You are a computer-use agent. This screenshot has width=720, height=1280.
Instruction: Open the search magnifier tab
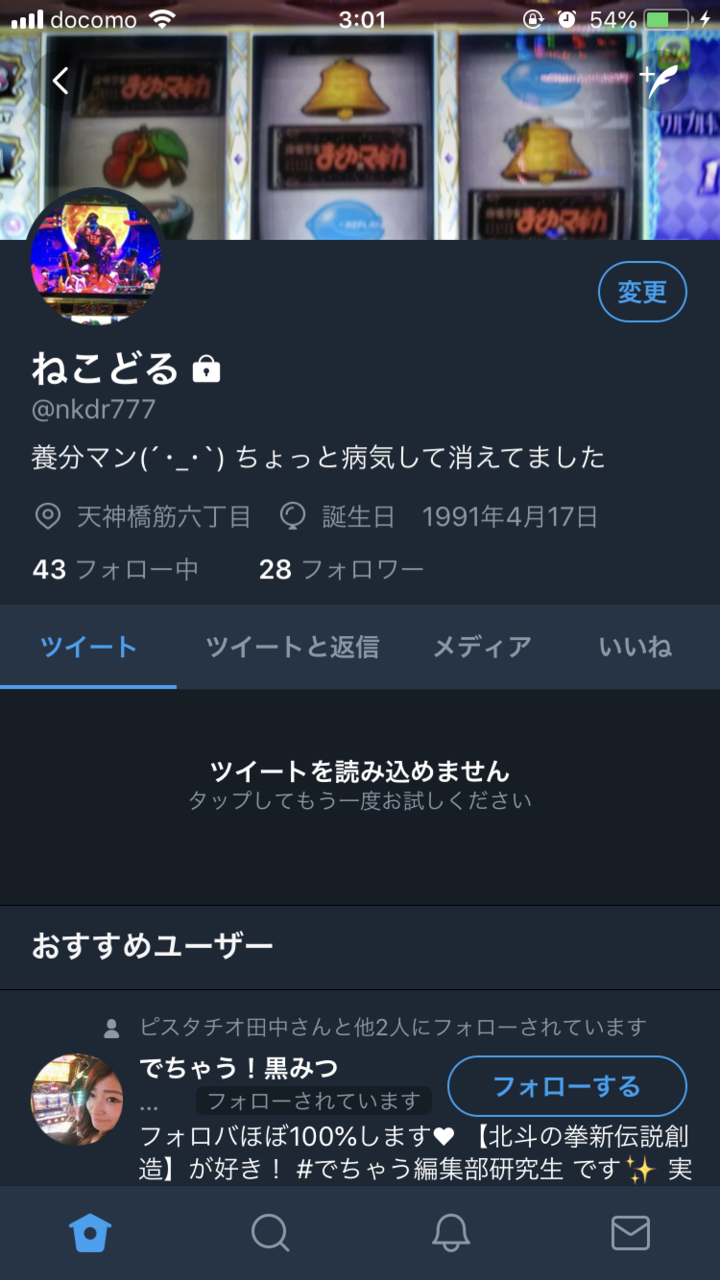pyautogui.click(x=270, y=1233)
